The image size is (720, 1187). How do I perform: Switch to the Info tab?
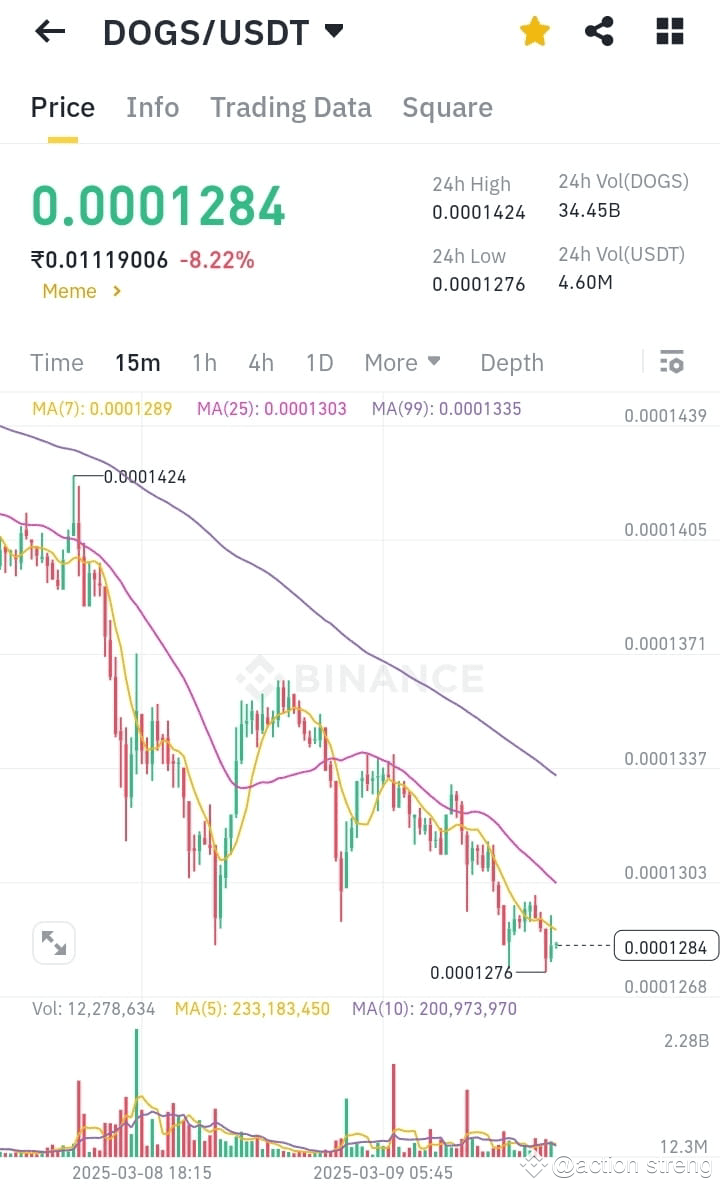click(x=152, y=107)
